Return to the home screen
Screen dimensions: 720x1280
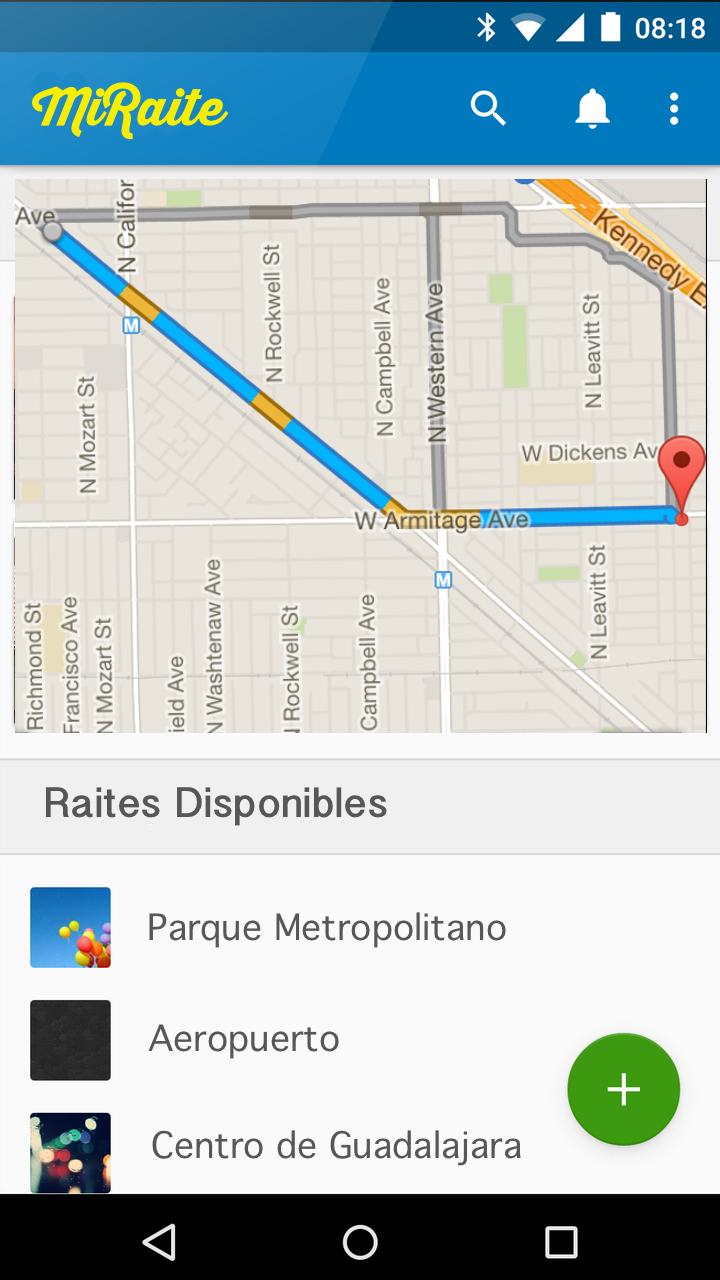tap(360, 1242)
